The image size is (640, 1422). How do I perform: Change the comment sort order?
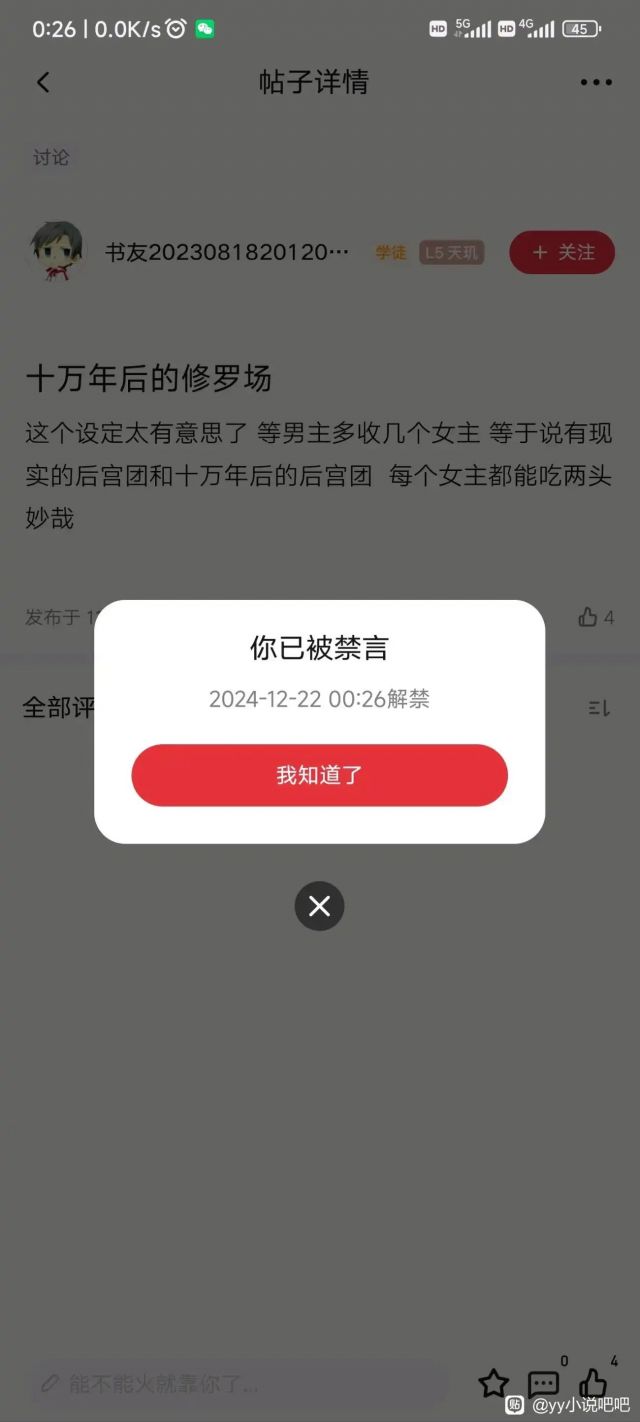pos(599,708)
